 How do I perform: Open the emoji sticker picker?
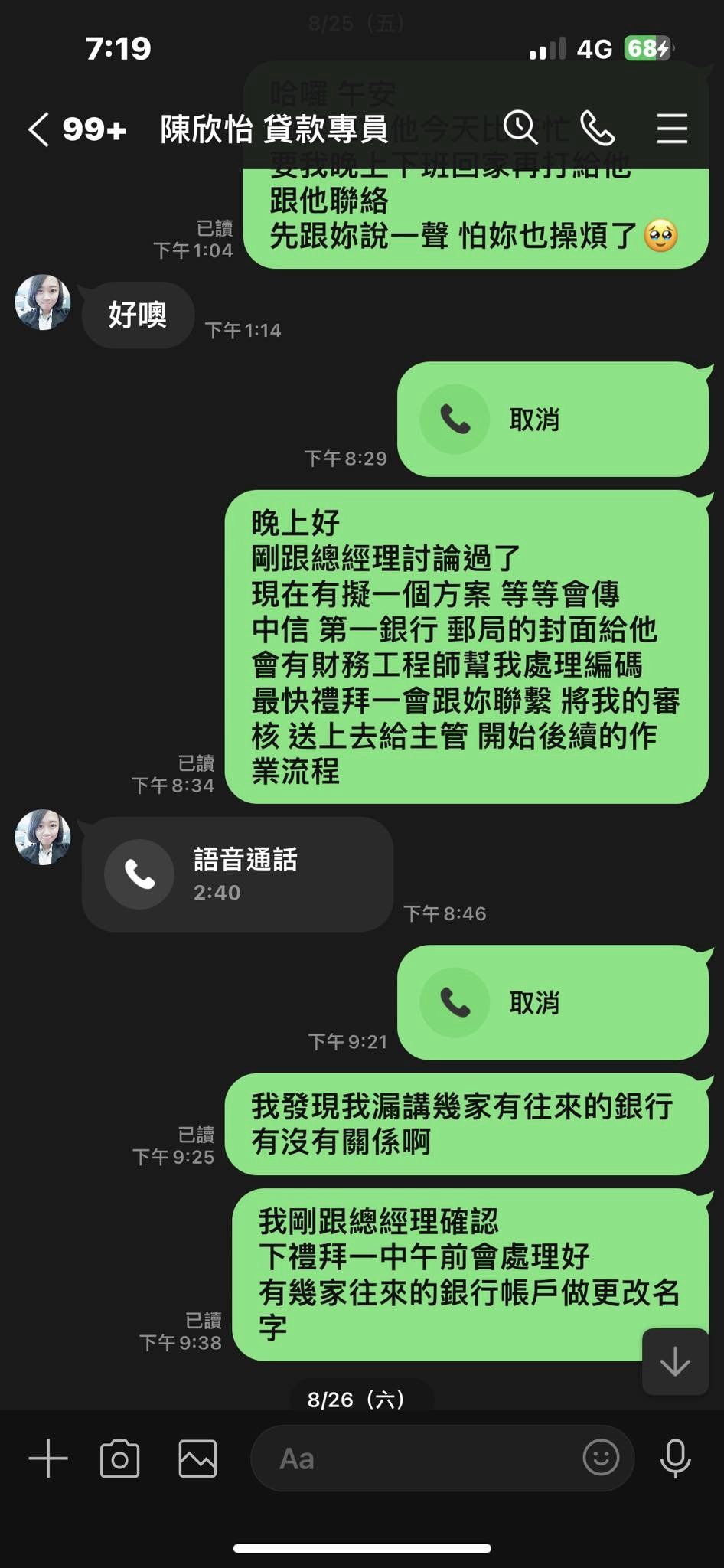pos(601,1457)
